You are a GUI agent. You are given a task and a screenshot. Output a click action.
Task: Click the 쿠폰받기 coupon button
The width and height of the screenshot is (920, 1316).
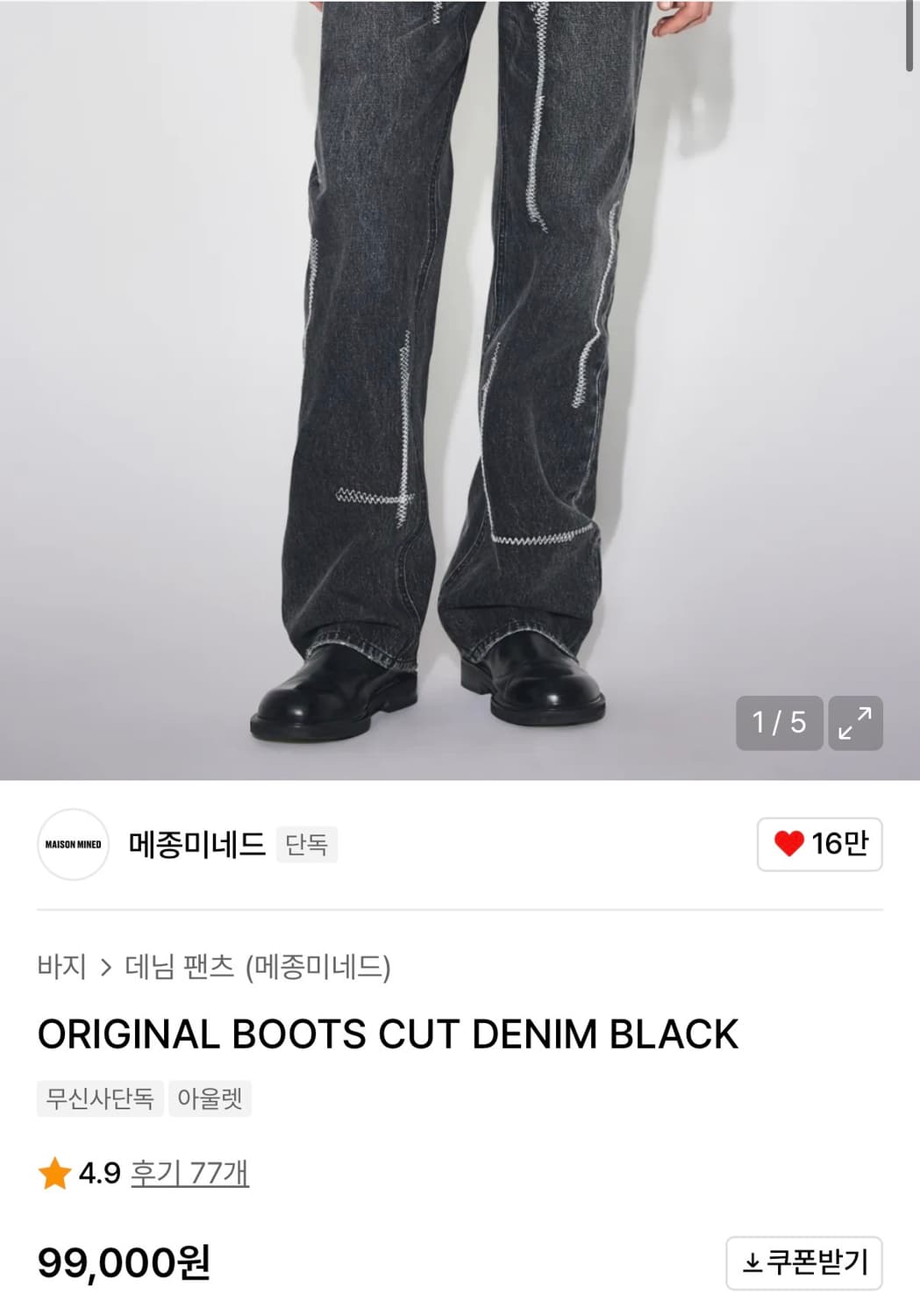tap(802, 1262)
